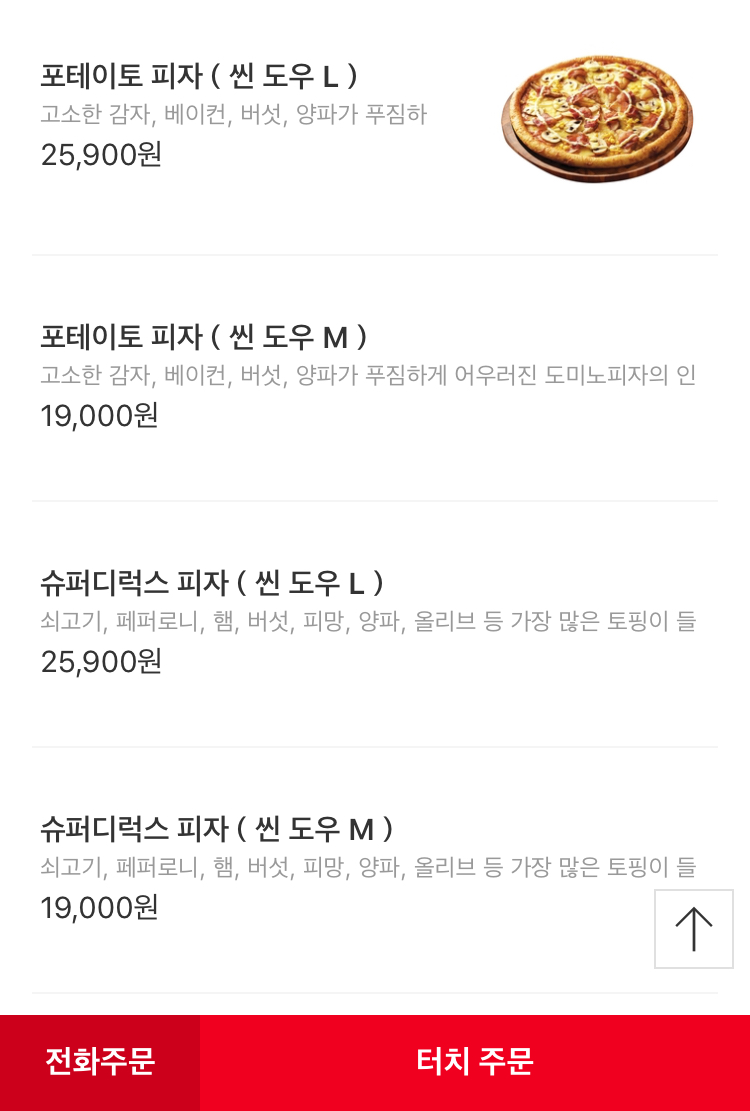Tap the back-to-top arrow button

tap(693, 929)
